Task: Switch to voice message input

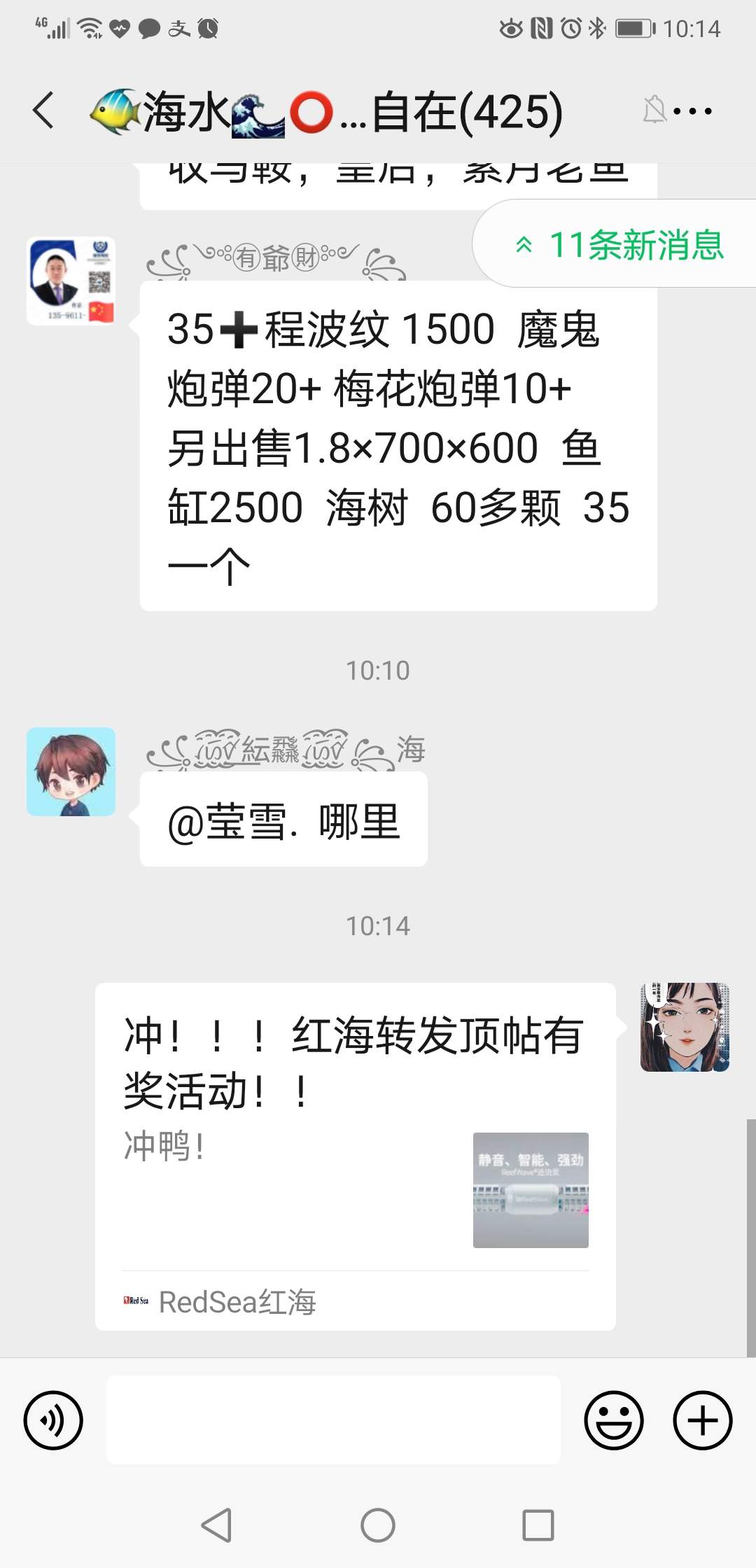Action: pyautogui.click(x=53, y=1420)
